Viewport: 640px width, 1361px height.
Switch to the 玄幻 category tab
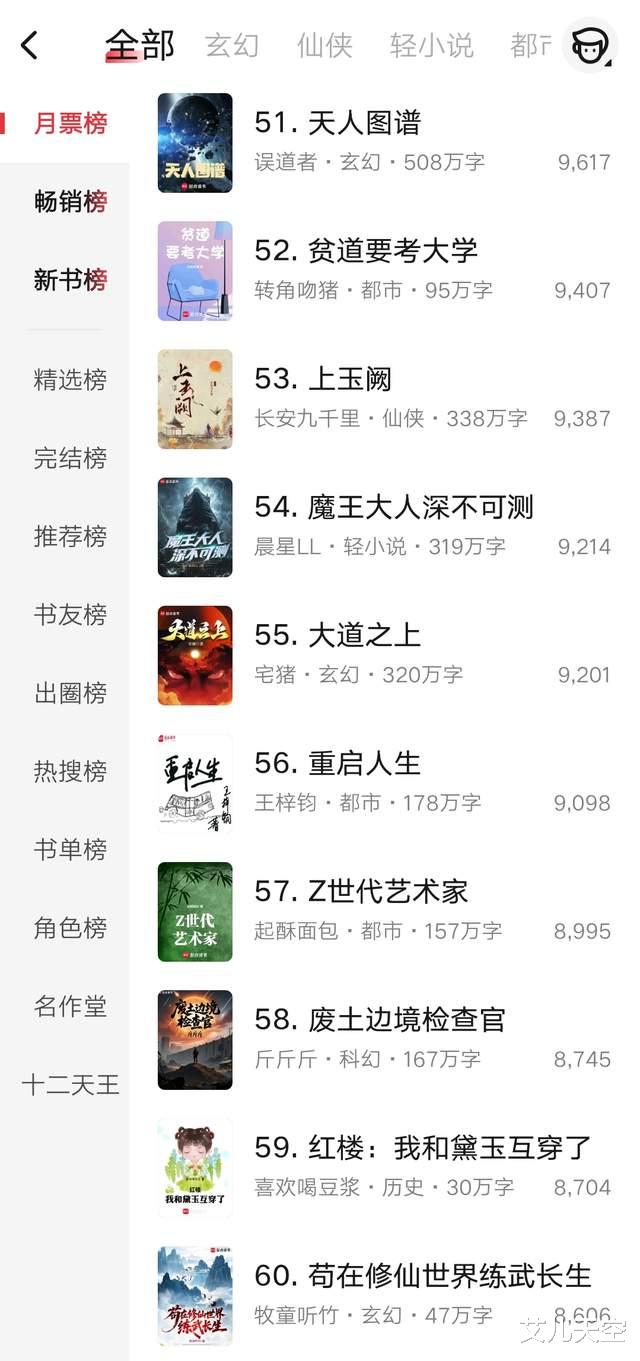(x=232, y=45)
